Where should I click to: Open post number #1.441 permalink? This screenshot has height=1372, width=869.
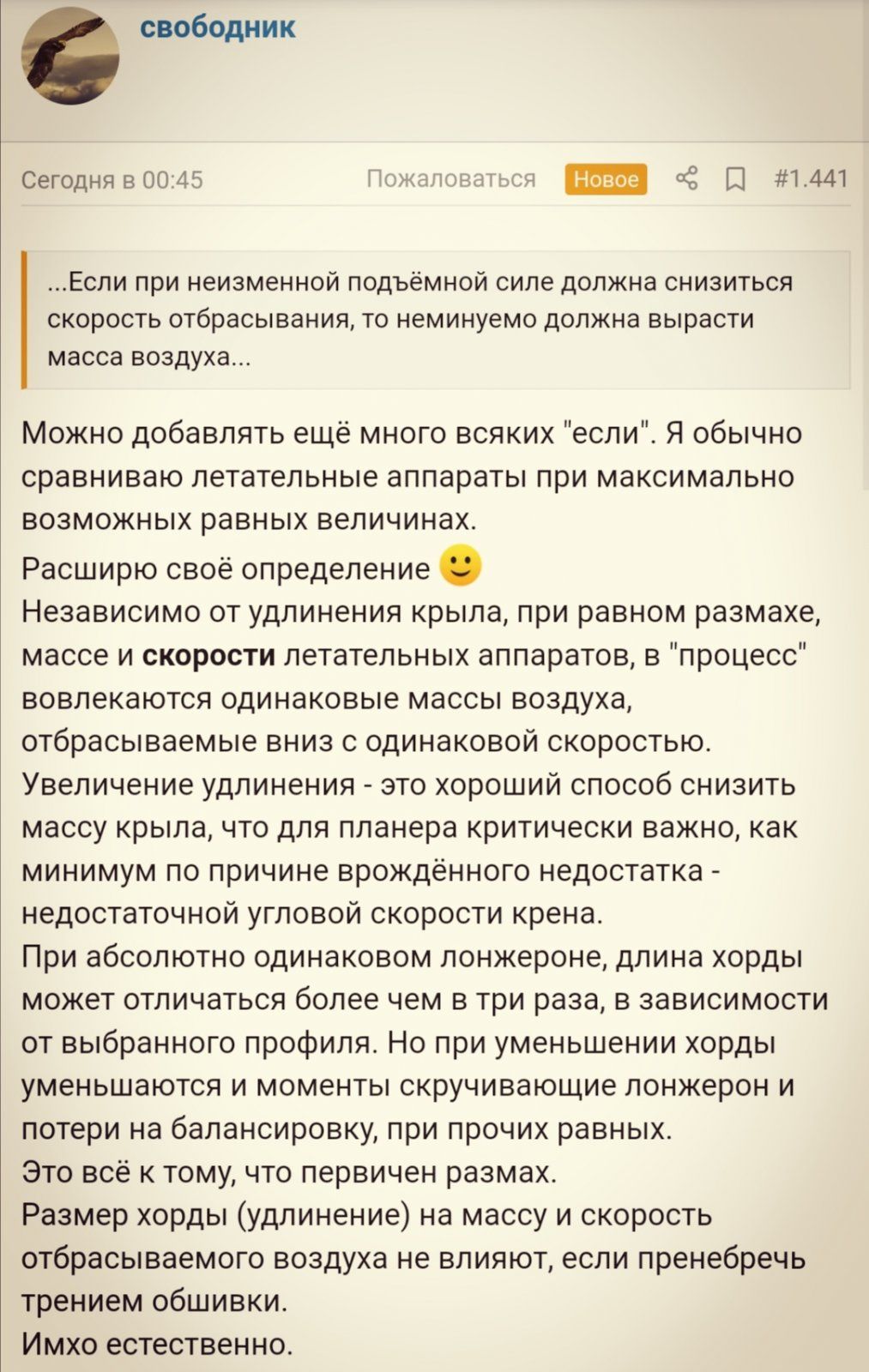pyautogui.click(x=810, y=178)
